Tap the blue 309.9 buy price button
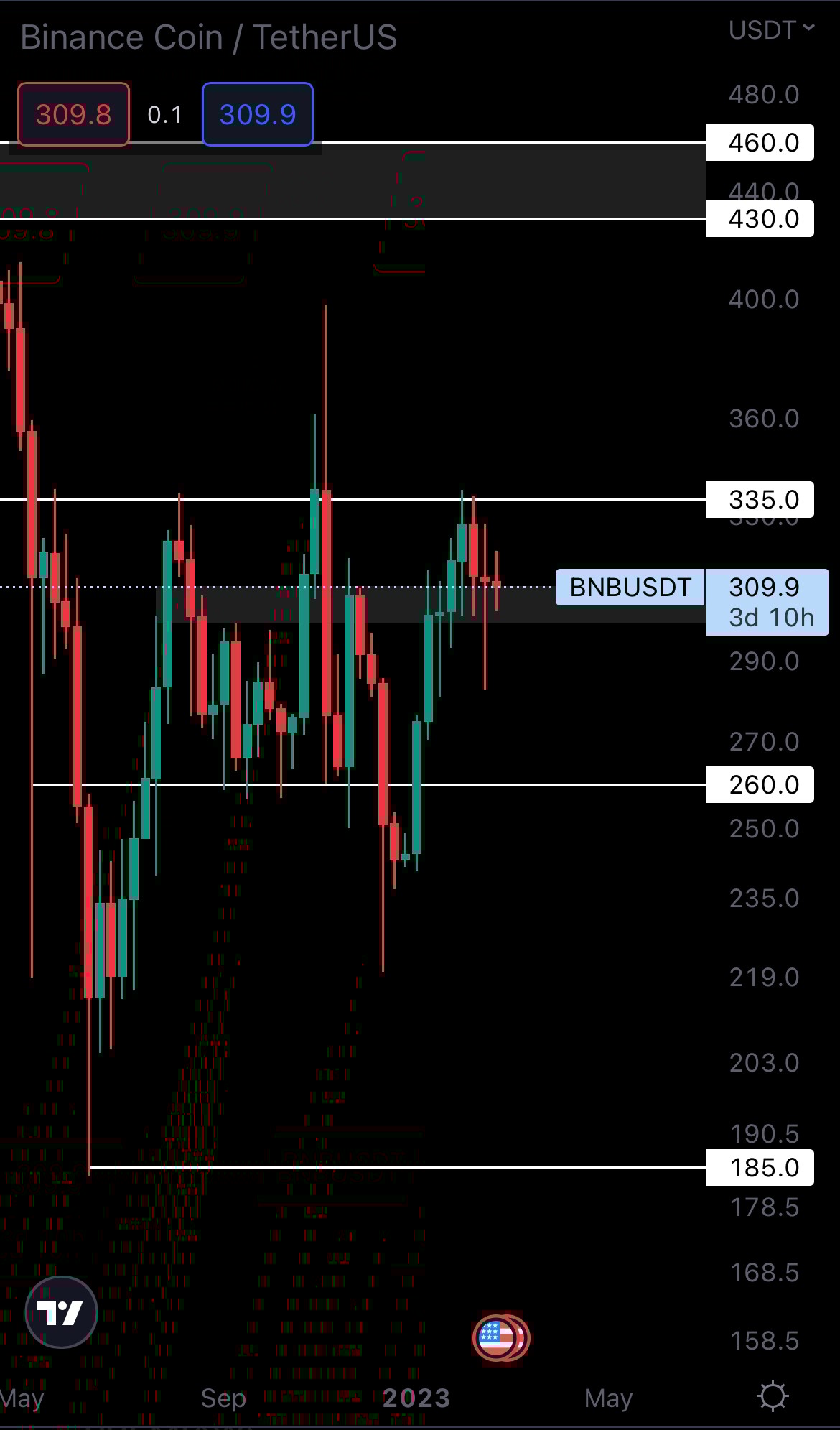840x1430 pixels. 257,114
